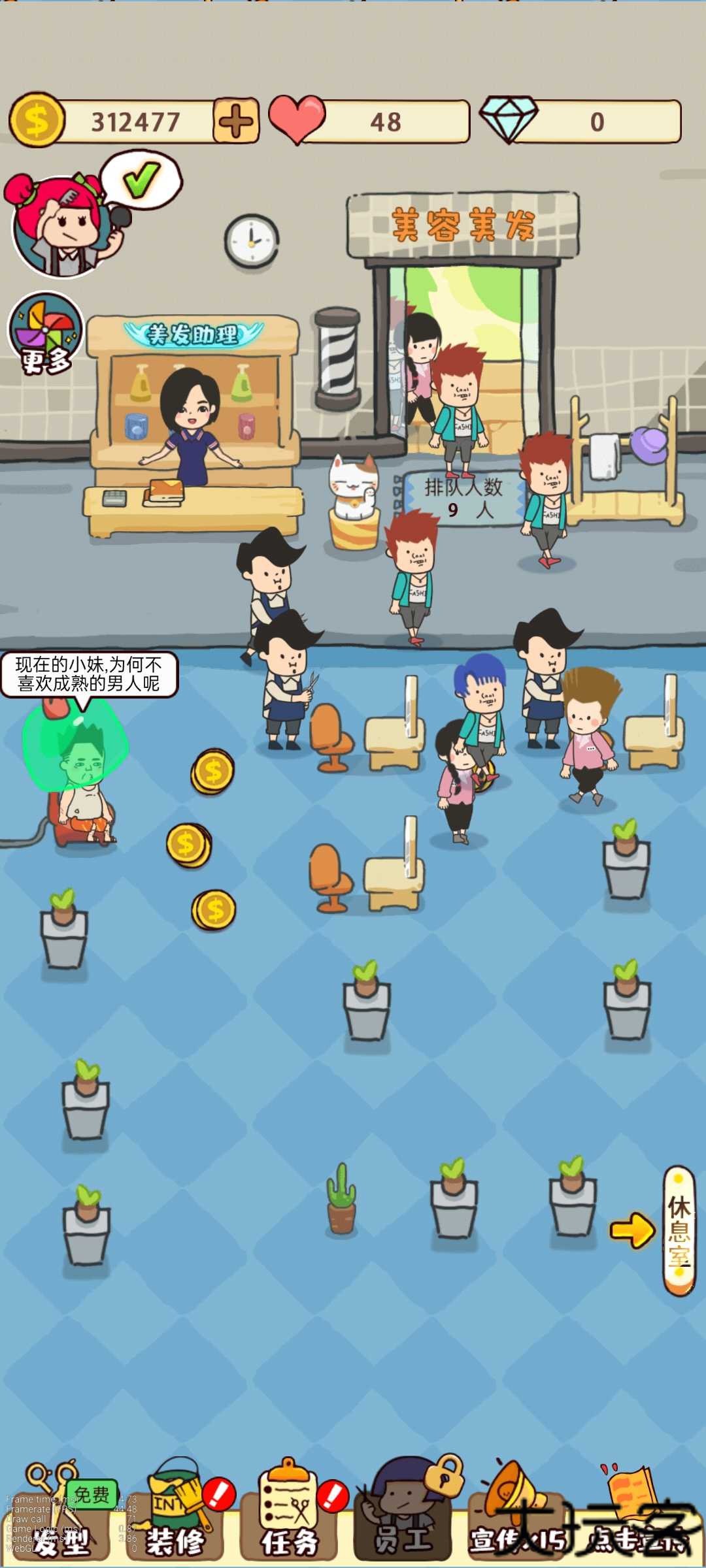This screenshot has width=706, height=1568.
Task: Collect a floating gold coin on the floor
Action: click(212, 771)
